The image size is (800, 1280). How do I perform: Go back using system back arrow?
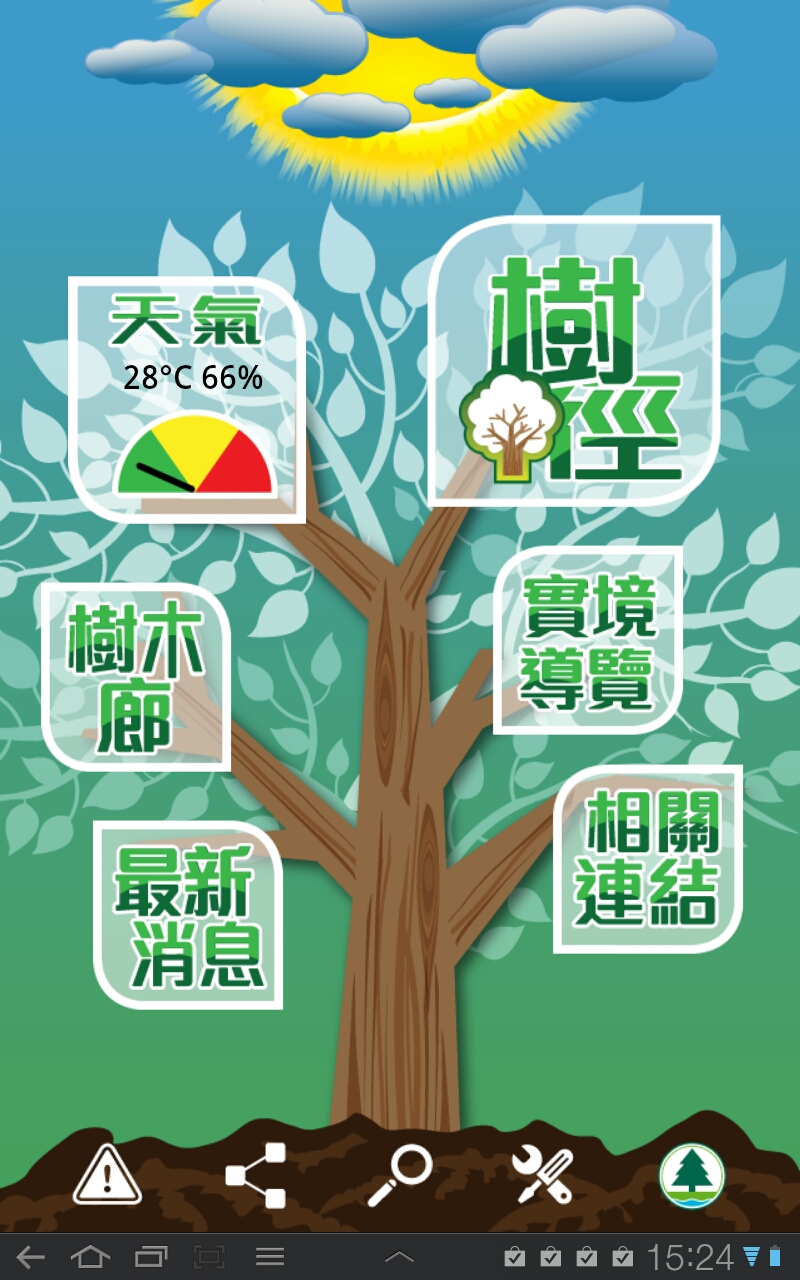(x=31, y=1257)
